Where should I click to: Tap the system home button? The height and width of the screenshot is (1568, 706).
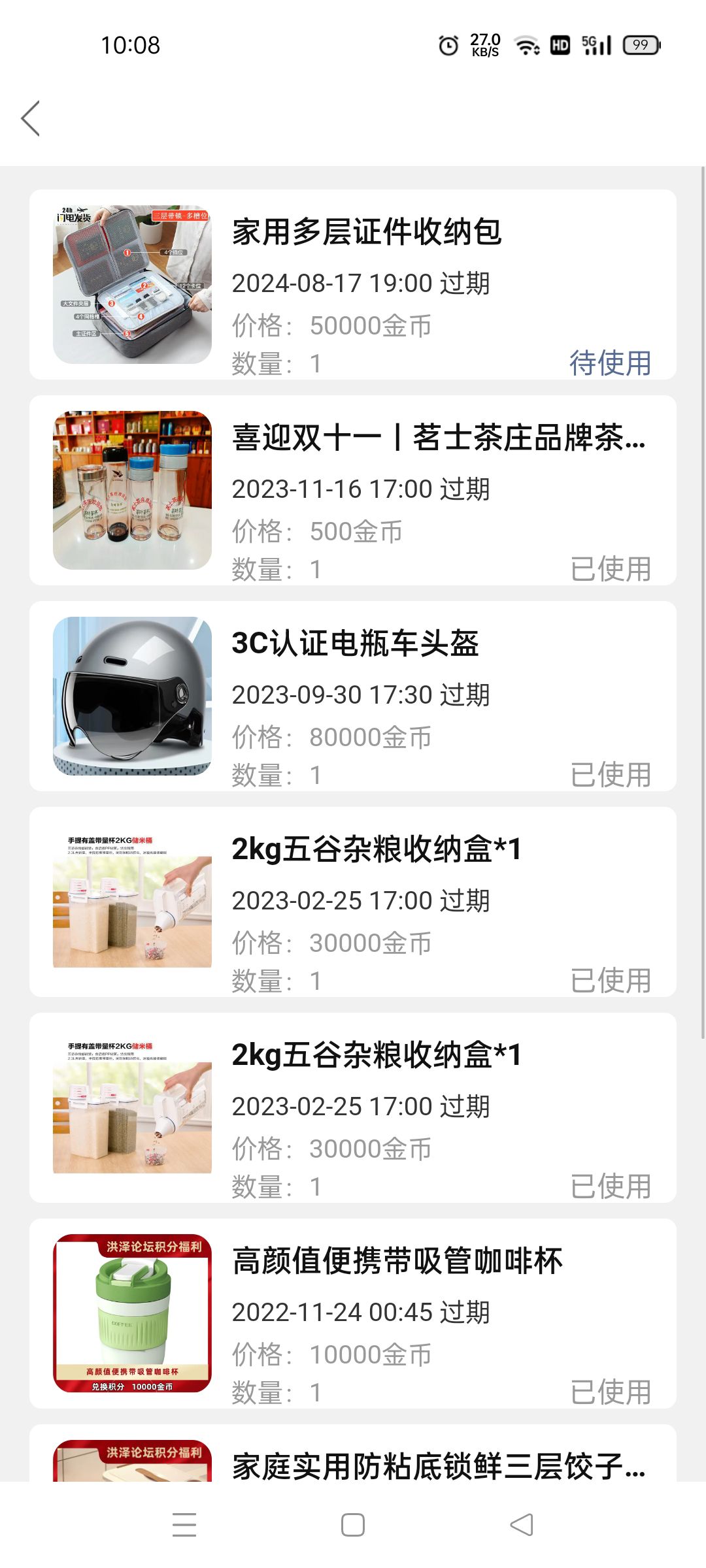(353, 1525)
